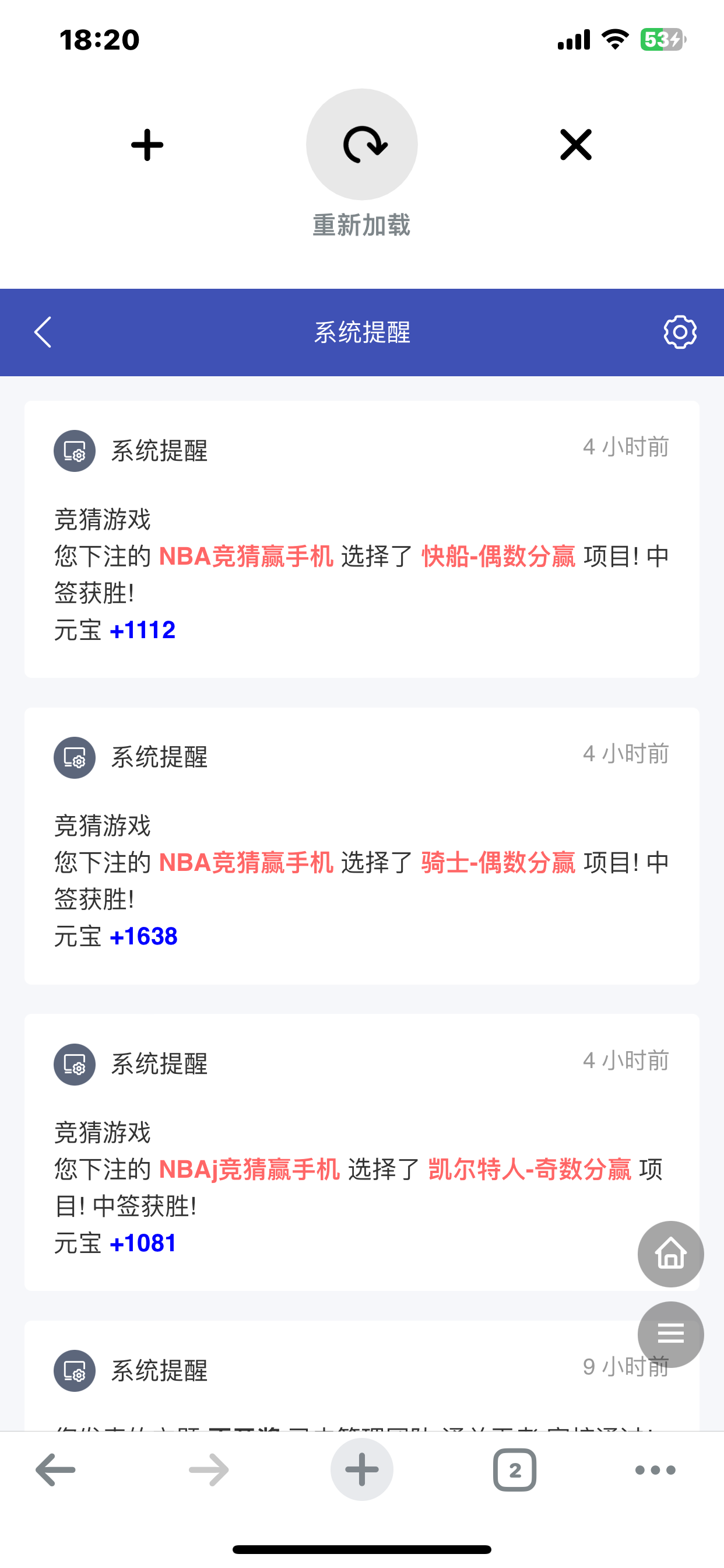Tap the floating home button
The height and width of the screenshot is (1568, 724).
670,1254
